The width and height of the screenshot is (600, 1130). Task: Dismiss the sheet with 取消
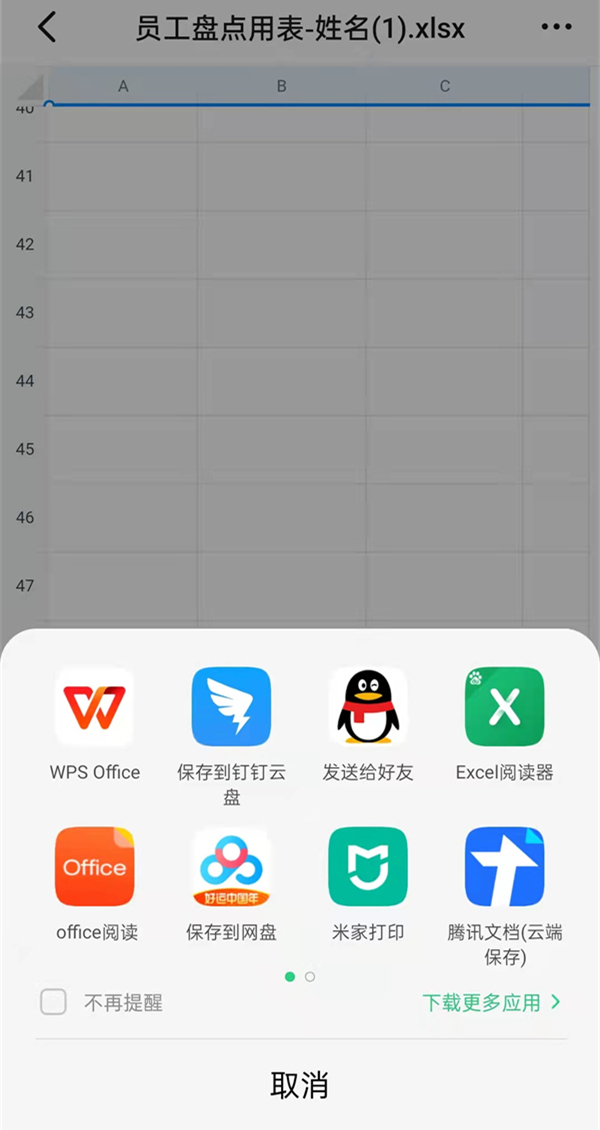(300, 1085)
